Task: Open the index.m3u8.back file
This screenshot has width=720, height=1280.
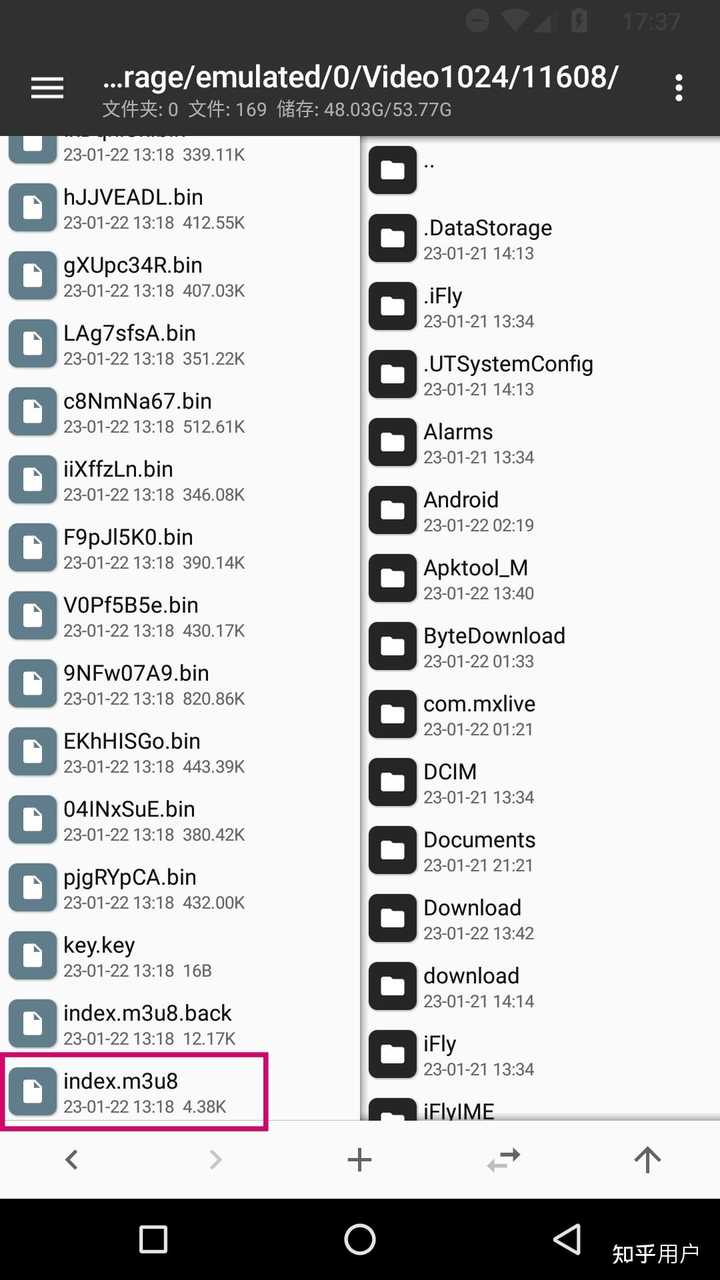Action: coord(147,1024)
